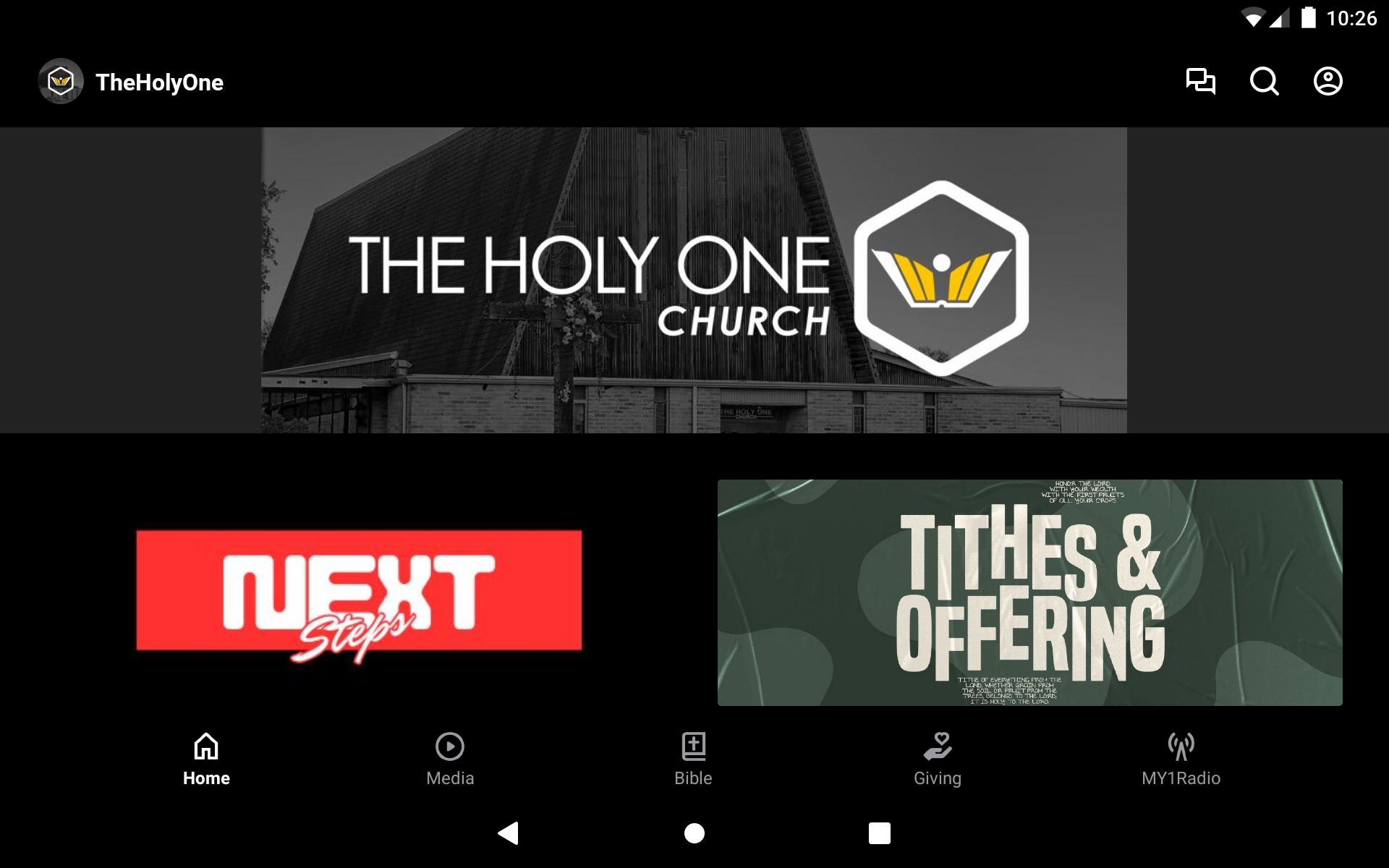Switch to the Media tab

coord(450,759)
